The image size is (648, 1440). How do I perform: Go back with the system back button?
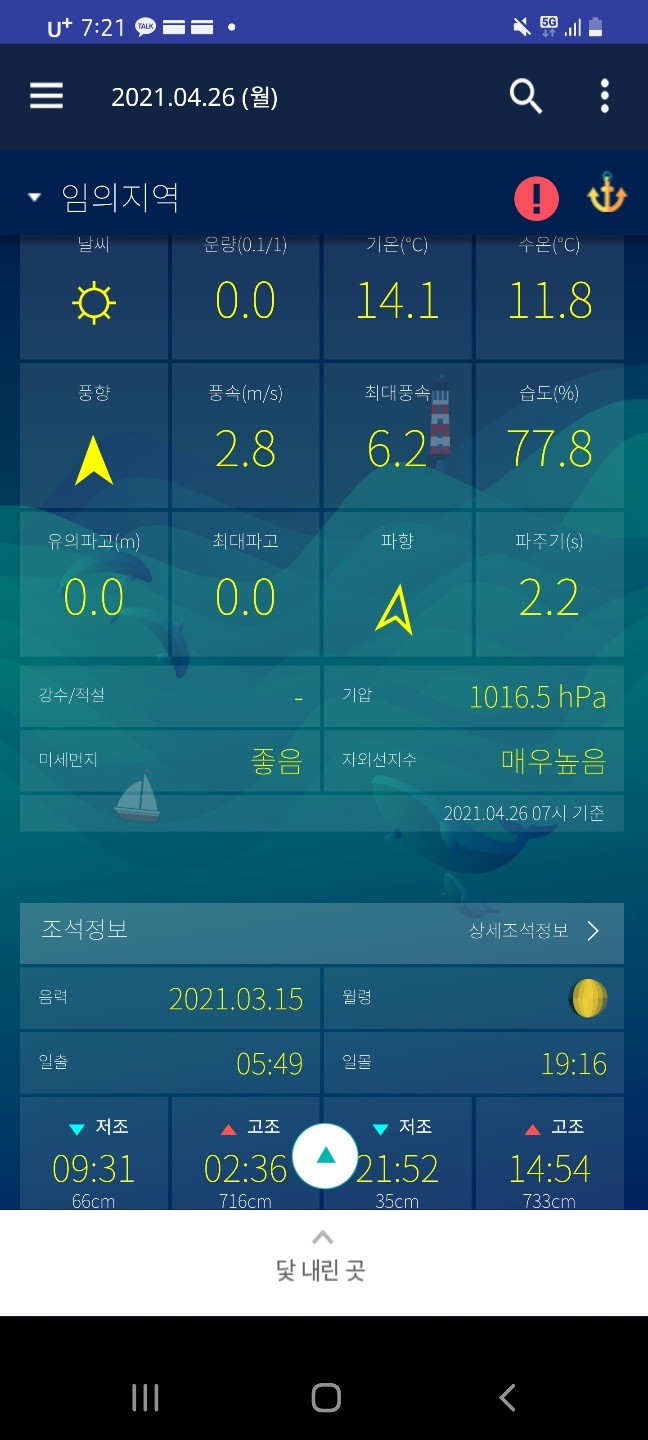(x=507, y=1397)
